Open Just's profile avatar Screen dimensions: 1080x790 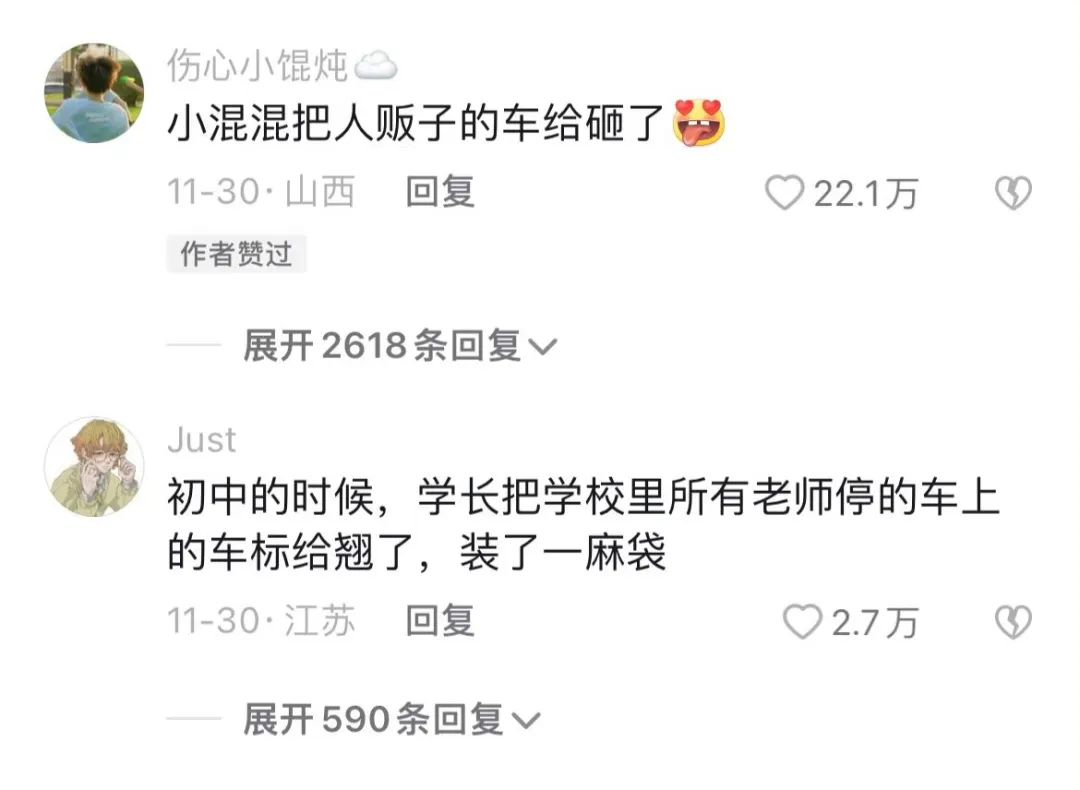coord(94,467)
